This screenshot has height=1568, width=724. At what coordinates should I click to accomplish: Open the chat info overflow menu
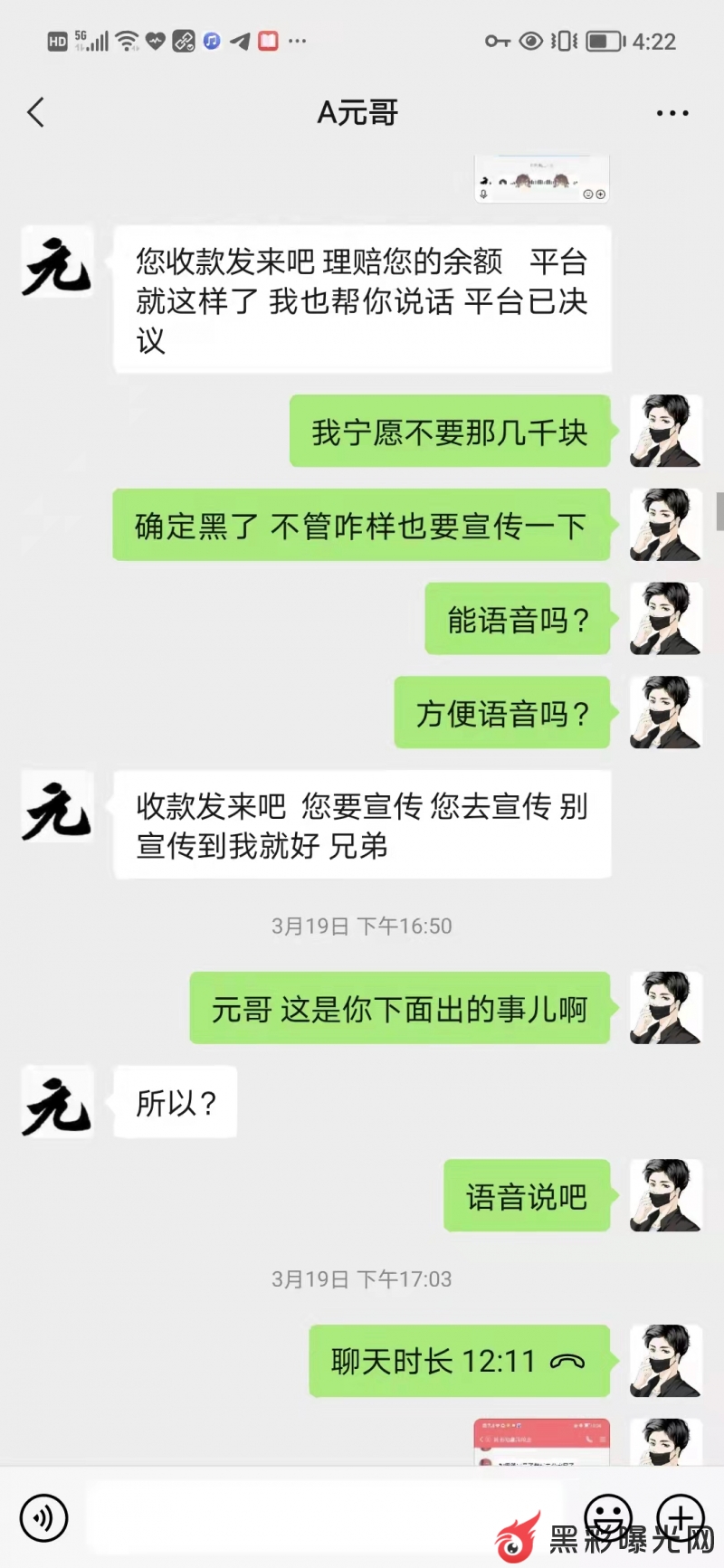672,113
